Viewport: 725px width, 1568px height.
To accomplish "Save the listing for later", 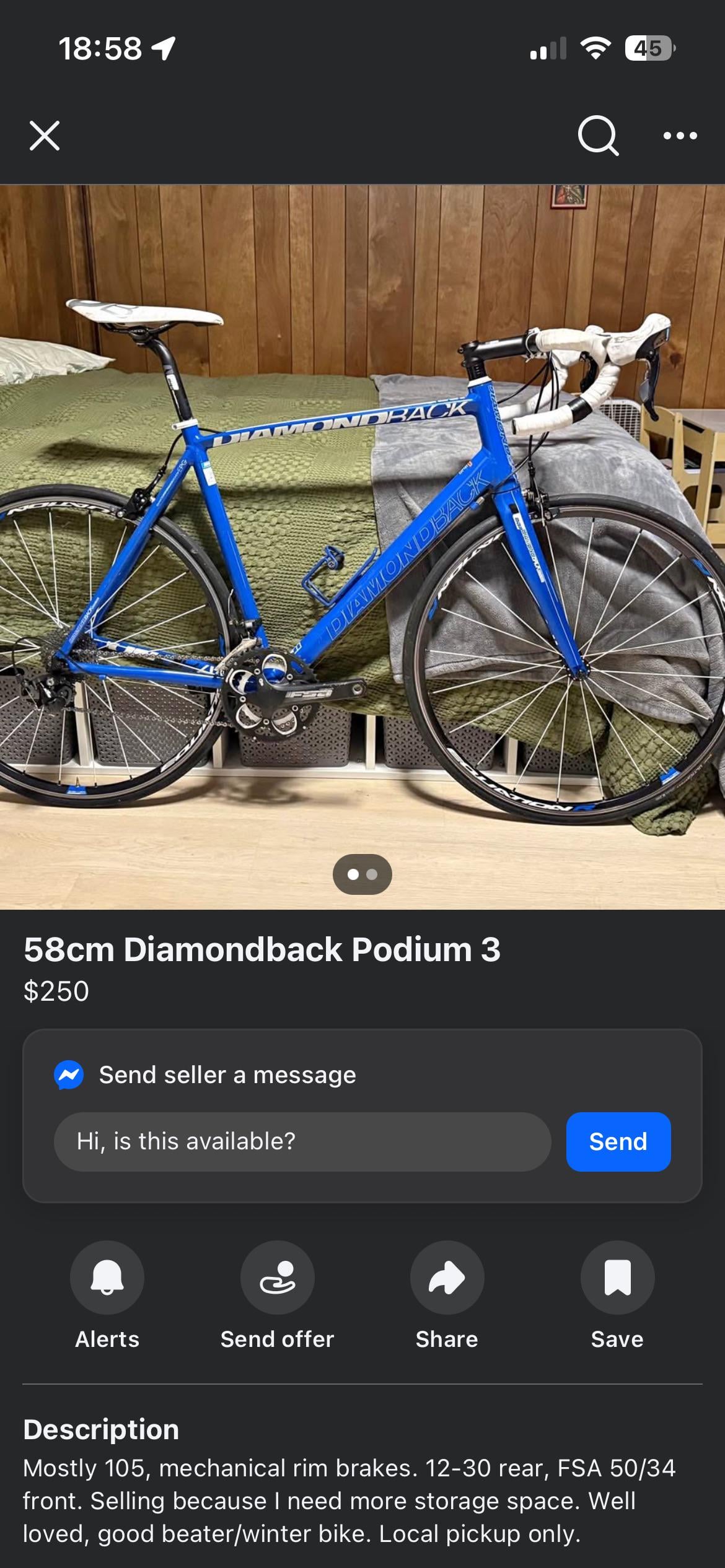I will 617,1278.
